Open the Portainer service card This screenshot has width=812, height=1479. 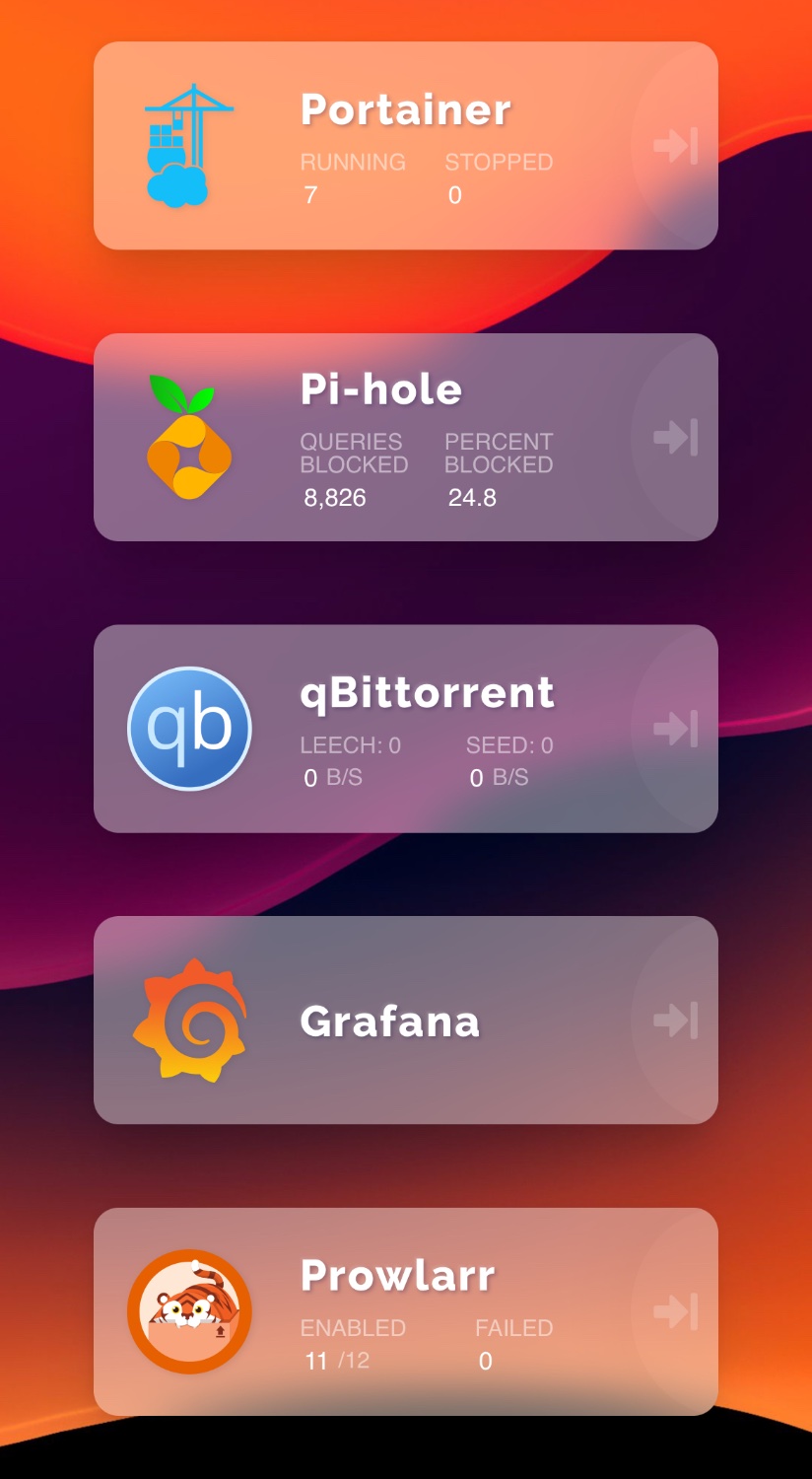[x=405, y=145]
